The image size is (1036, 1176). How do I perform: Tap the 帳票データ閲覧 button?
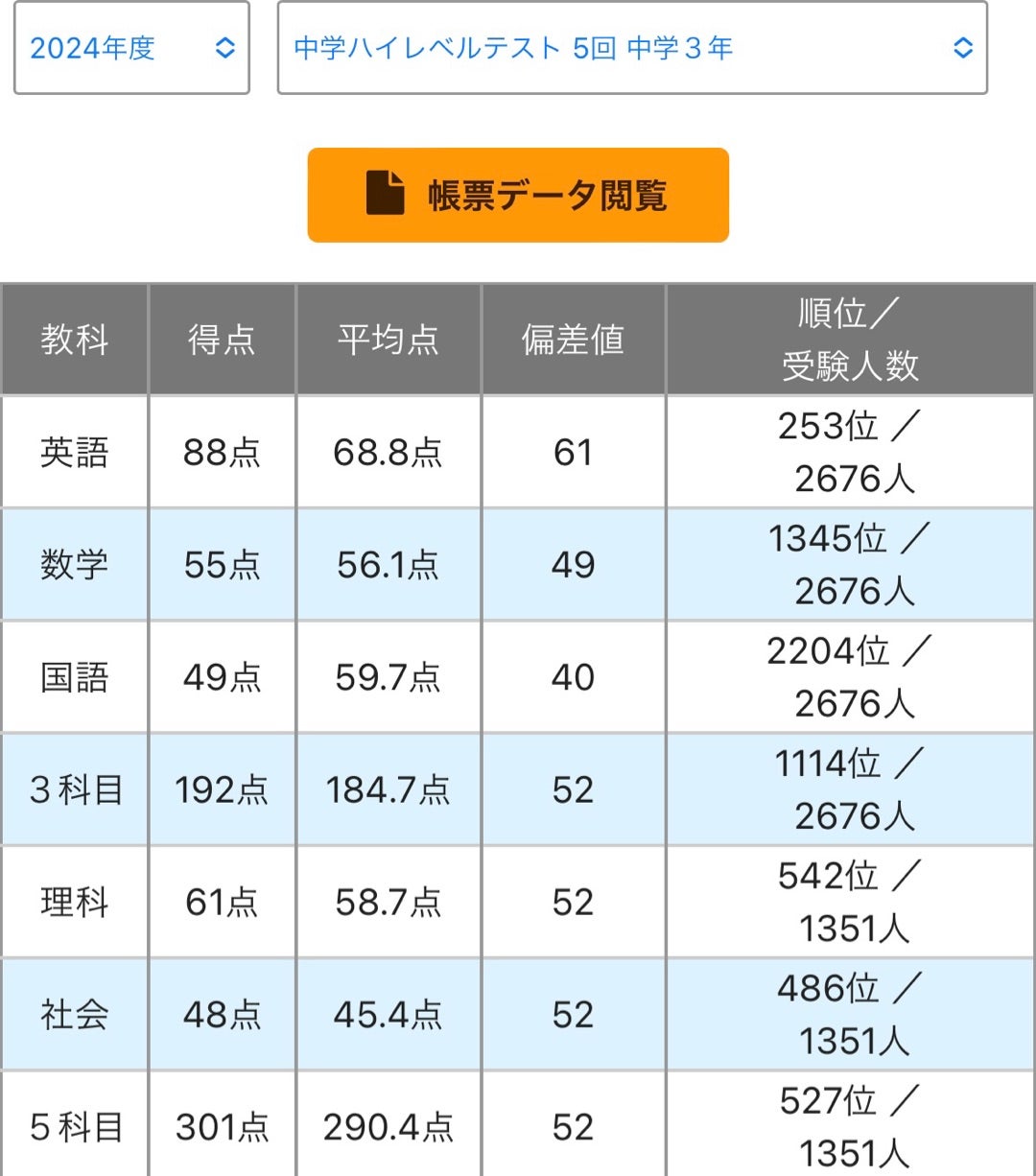tap(518, 196)
